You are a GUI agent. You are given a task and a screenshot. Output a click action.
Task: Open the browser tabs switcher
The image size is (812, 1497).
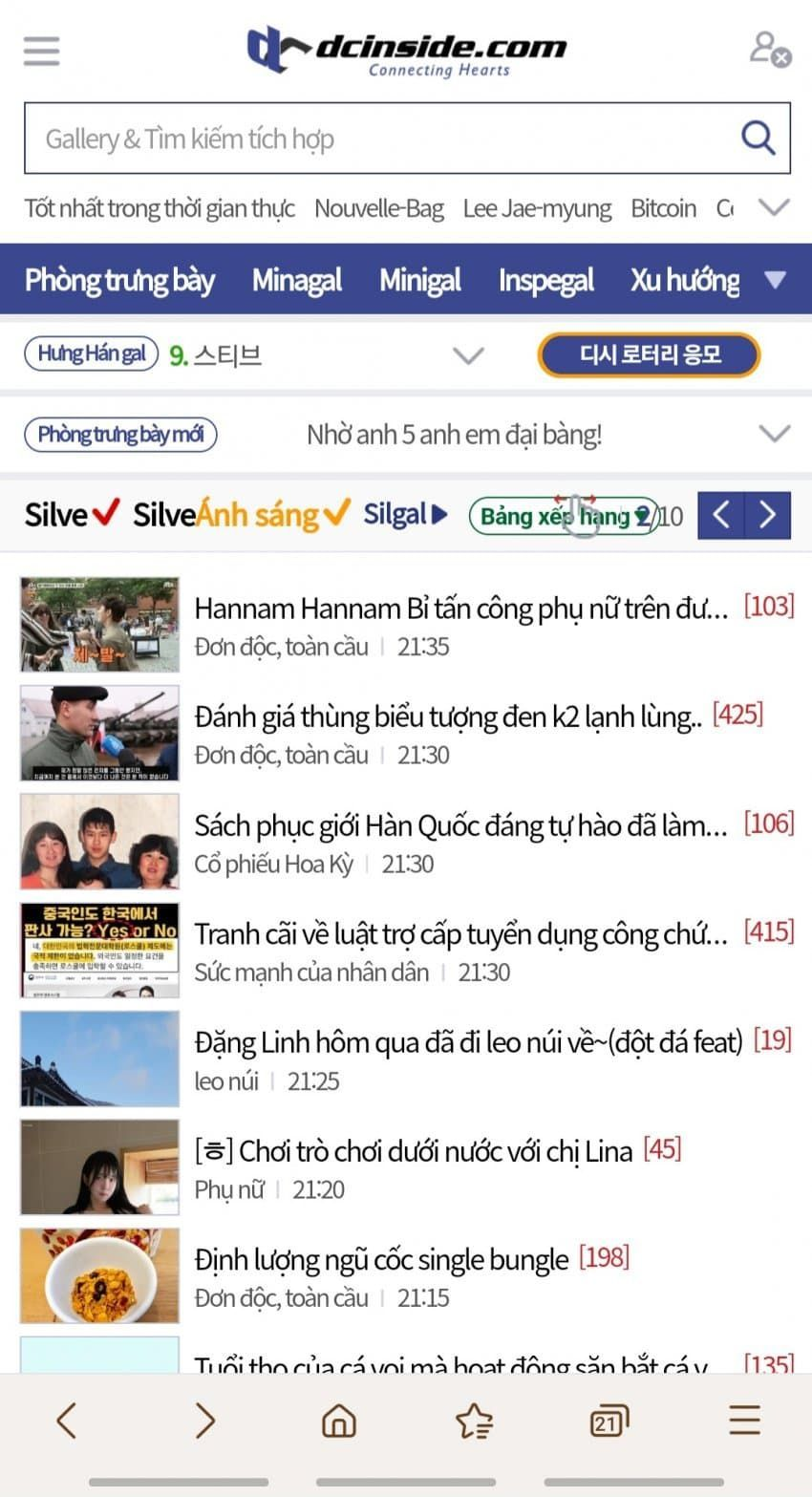tap(609, 1422)
